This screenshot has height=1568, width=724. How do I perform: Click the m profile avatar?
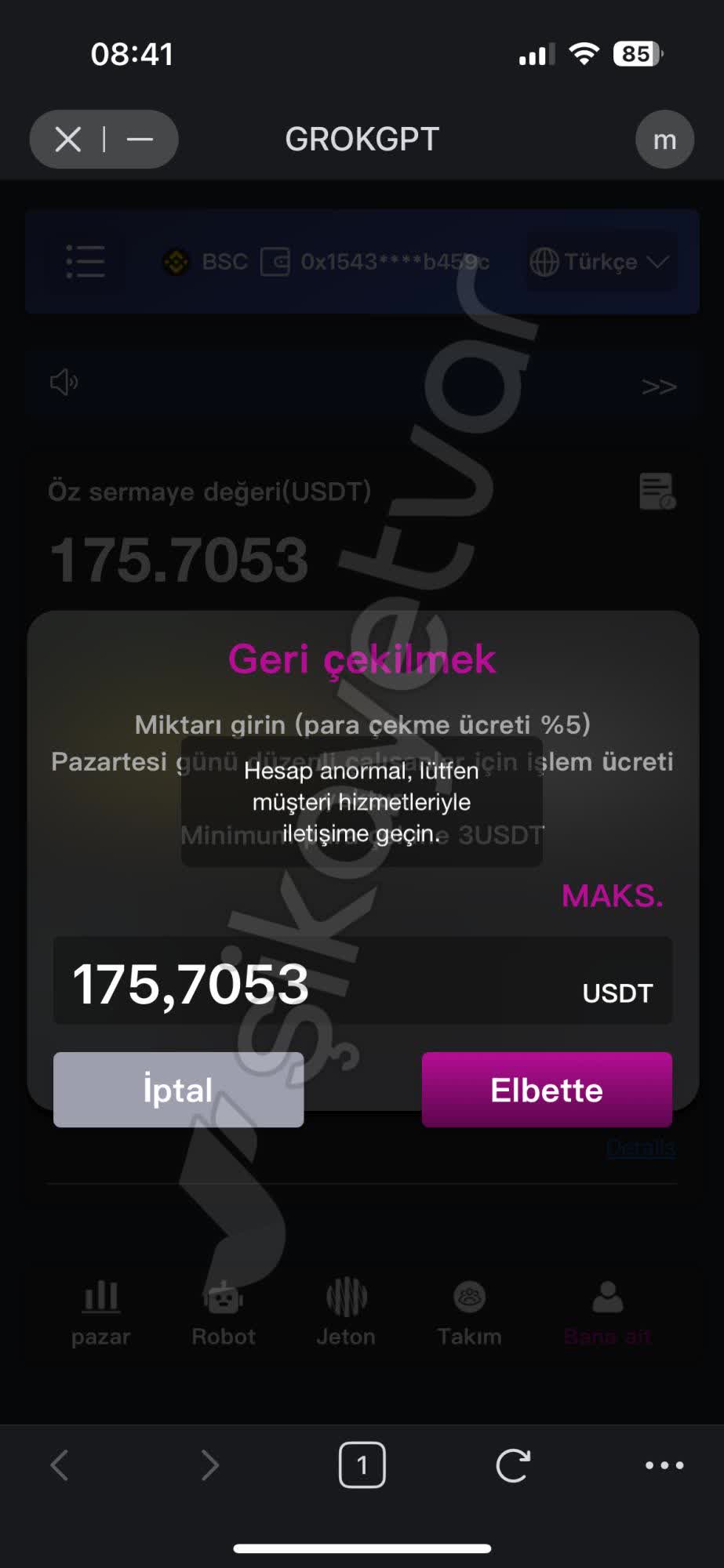click(x=664, y=139)
